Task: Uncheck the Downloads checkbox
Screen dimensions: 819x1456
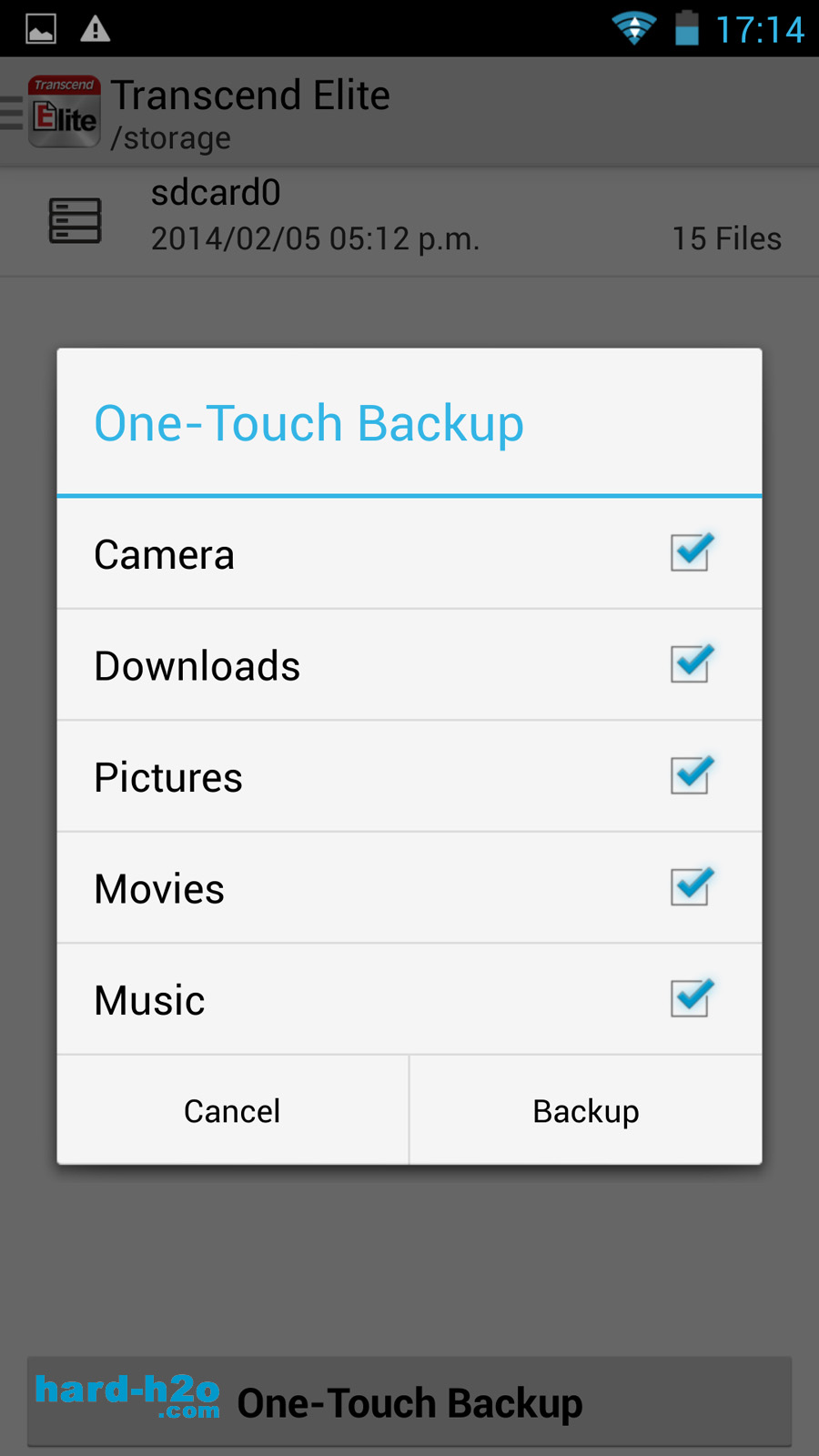Action: coord(692,663)
